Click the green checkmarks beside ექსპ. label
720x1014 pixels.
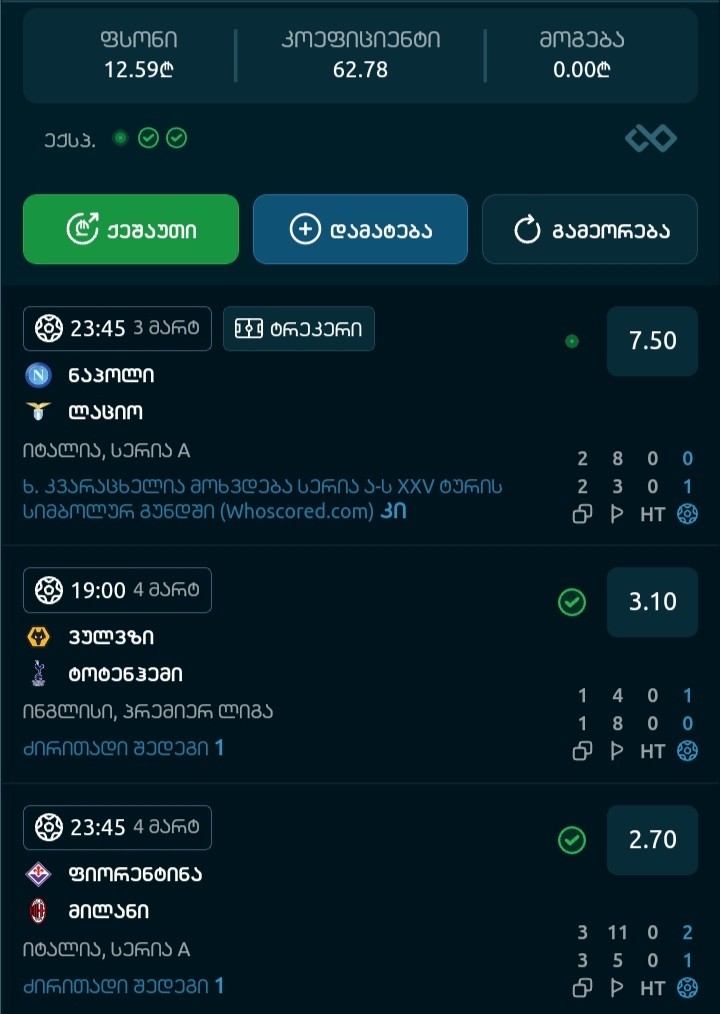pyautogui.click(x=163, y=139)
